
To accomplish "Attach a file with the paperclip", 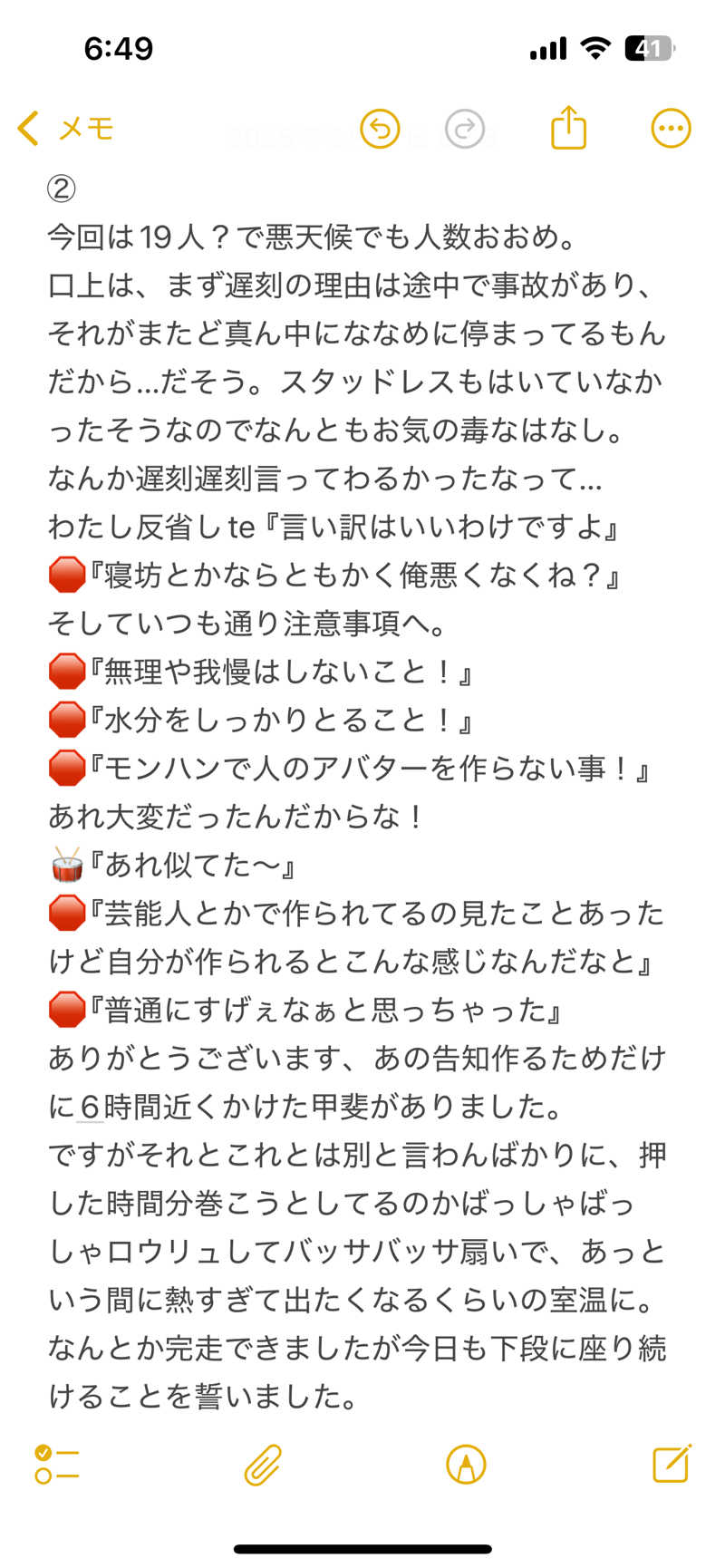I will (263, 1464).
